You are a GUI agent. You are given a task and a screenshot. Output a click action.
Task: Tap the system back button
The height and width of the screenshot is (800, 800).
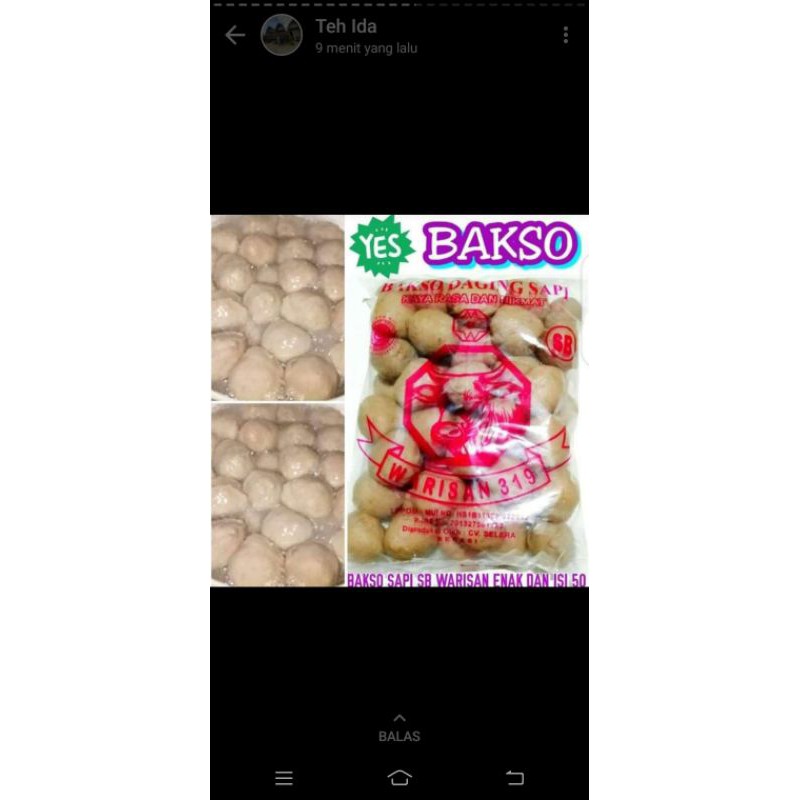pos(515,778)
